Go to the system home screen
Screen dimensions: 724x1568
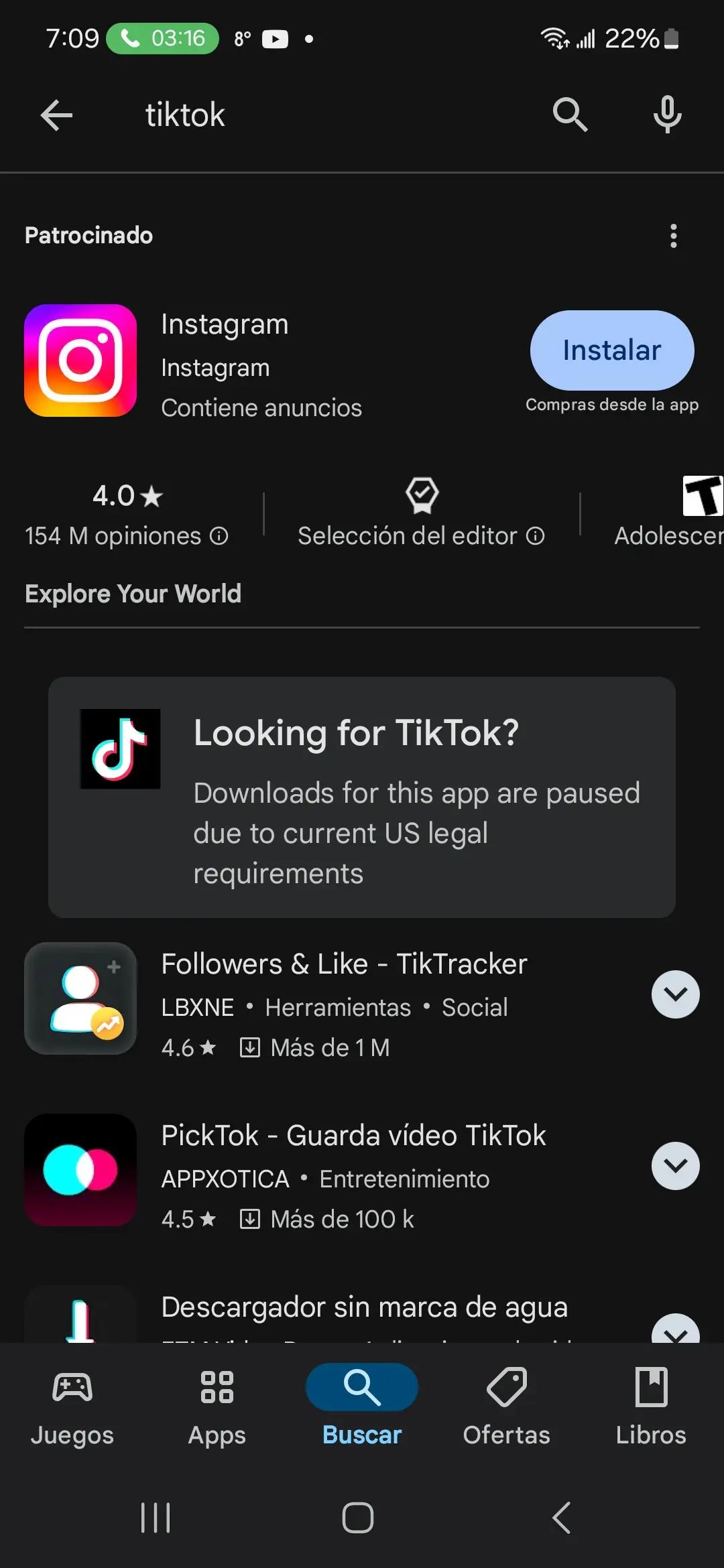tap(358, 1518)
